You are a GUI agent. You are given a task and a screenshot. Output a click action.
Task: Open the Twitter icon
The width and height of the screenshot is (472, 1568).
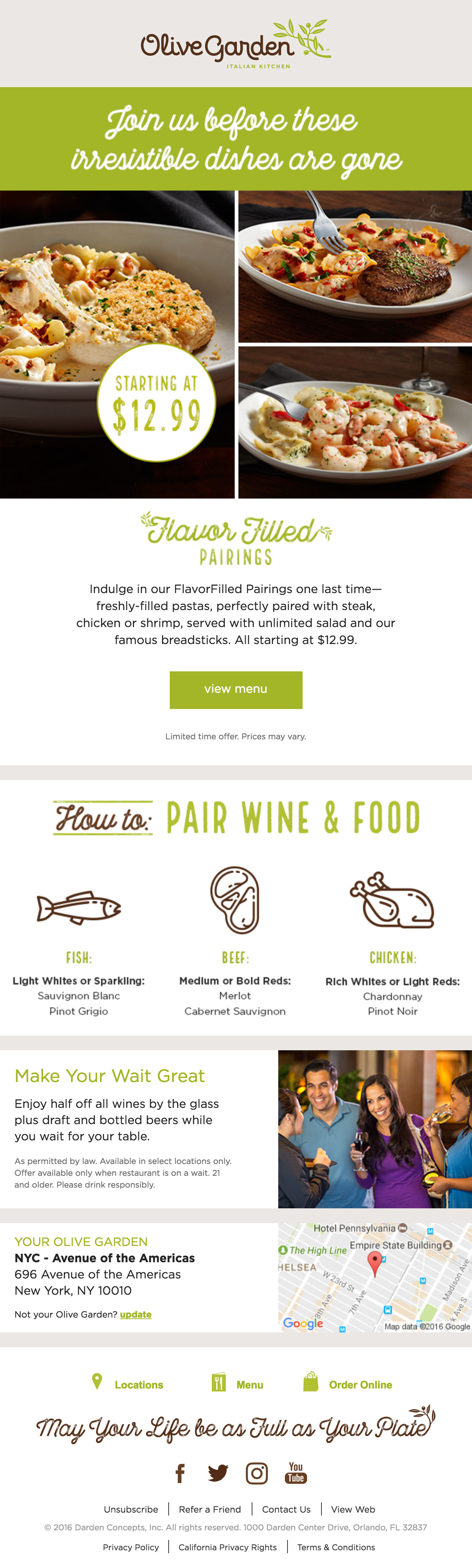pyautogui.click(x=218, y=1473)
